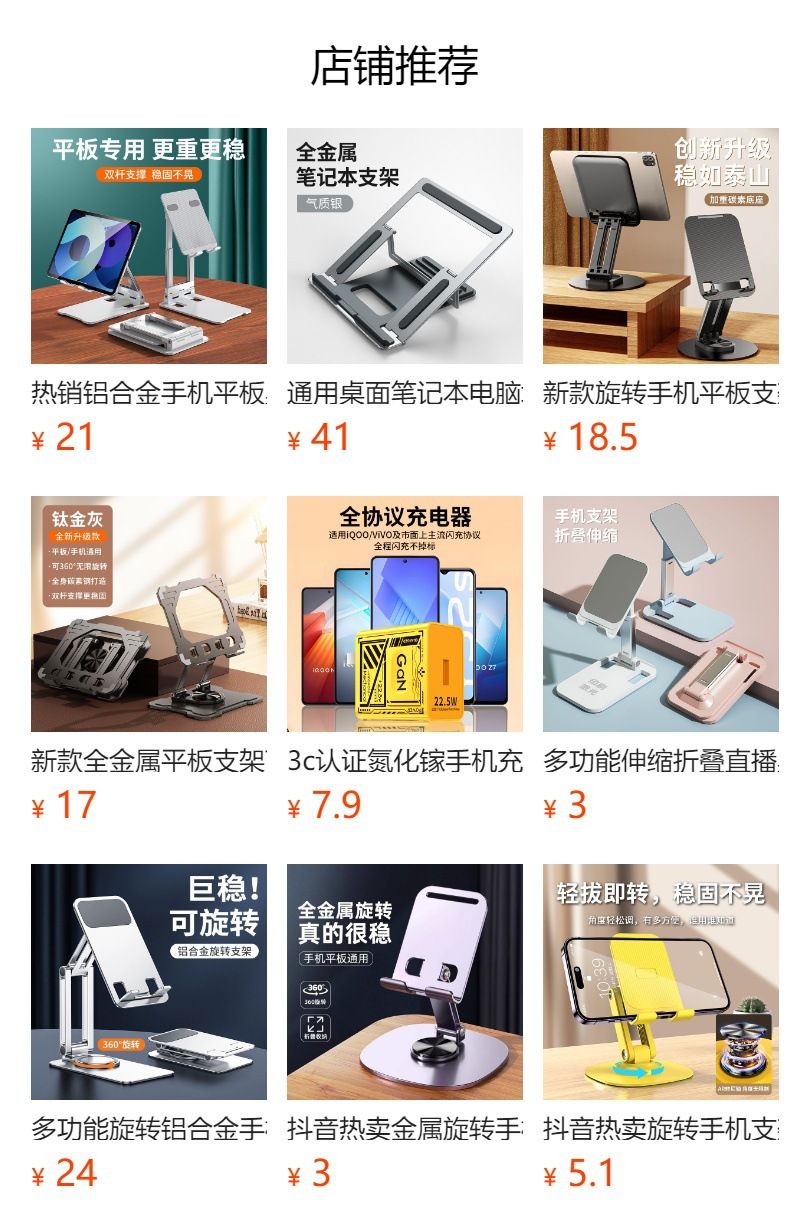This screenshot has height=1232, width=790.
Task: Open the ¥21 aluminum alloy phone tablet stand
Action: click(149, 246)
